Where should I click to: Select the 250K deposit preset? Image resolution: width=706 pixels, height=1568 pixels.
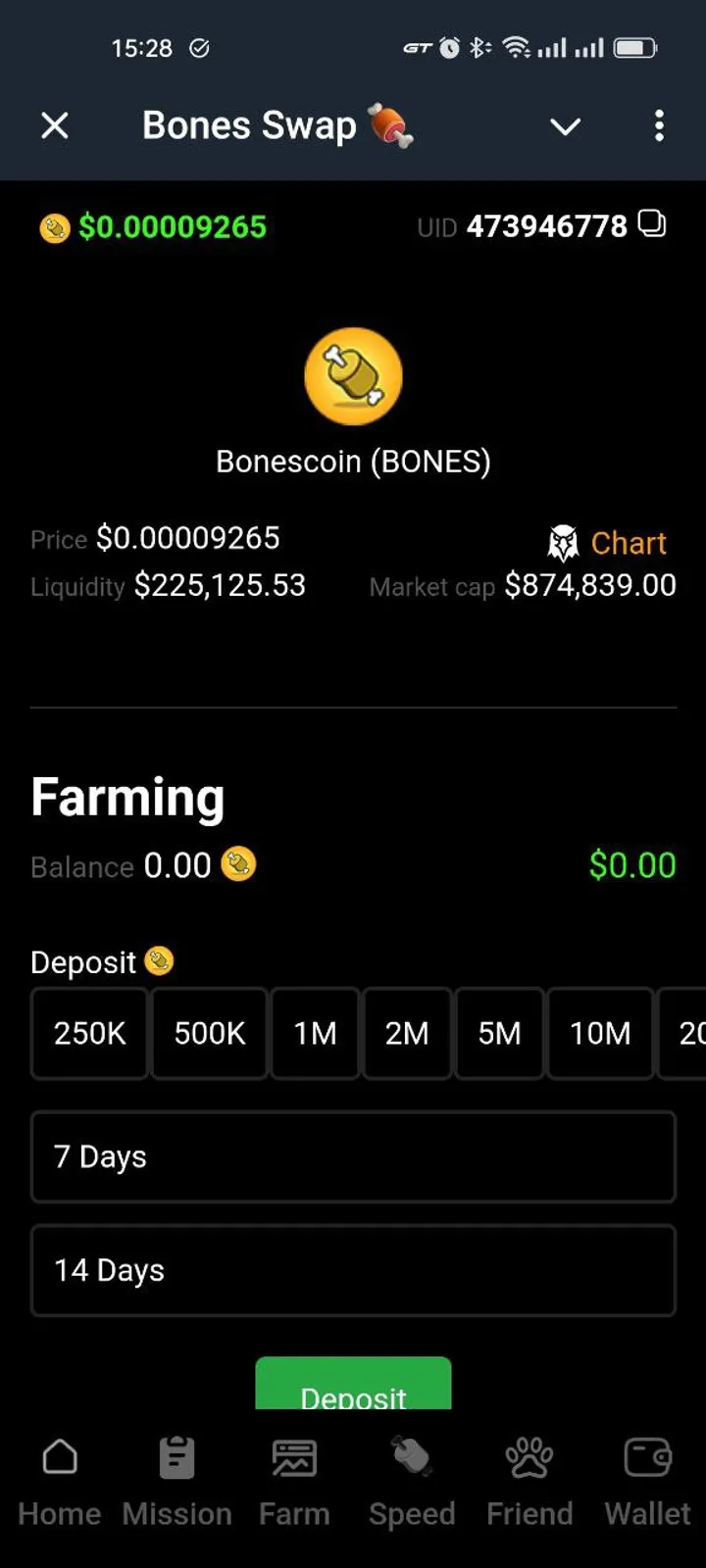[89, 1033]
